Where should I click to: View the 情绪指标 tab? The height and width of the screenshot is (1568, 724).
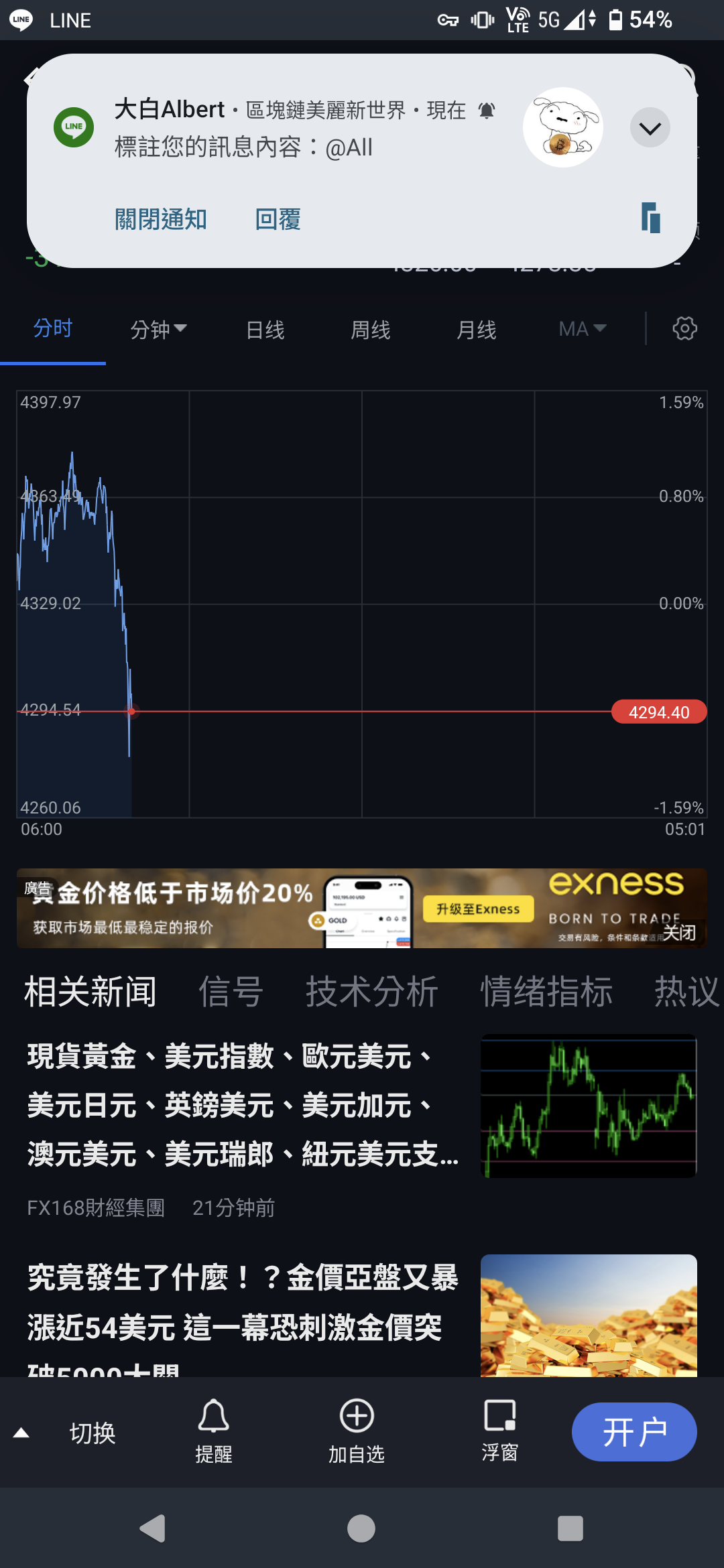pyautogui.click(x=546, y=991)
